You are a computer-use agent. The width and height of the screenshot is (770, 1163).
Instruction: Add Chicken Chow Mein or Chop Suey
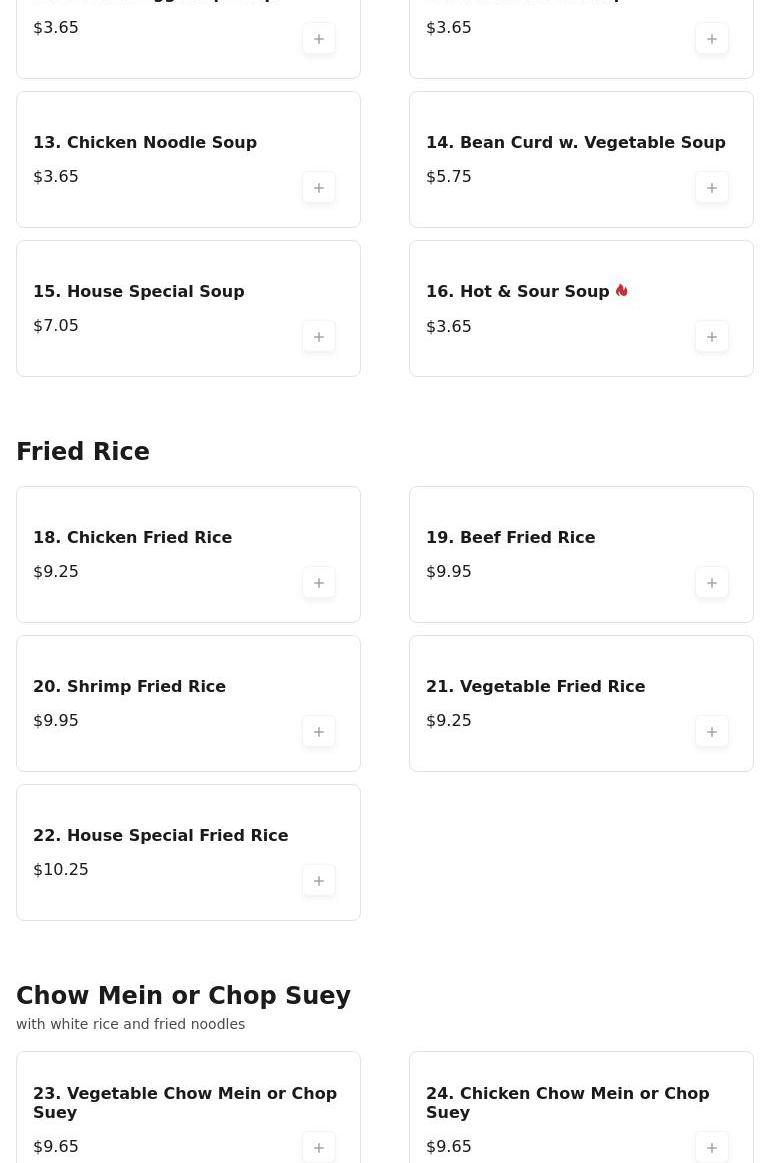point(712,1147)
